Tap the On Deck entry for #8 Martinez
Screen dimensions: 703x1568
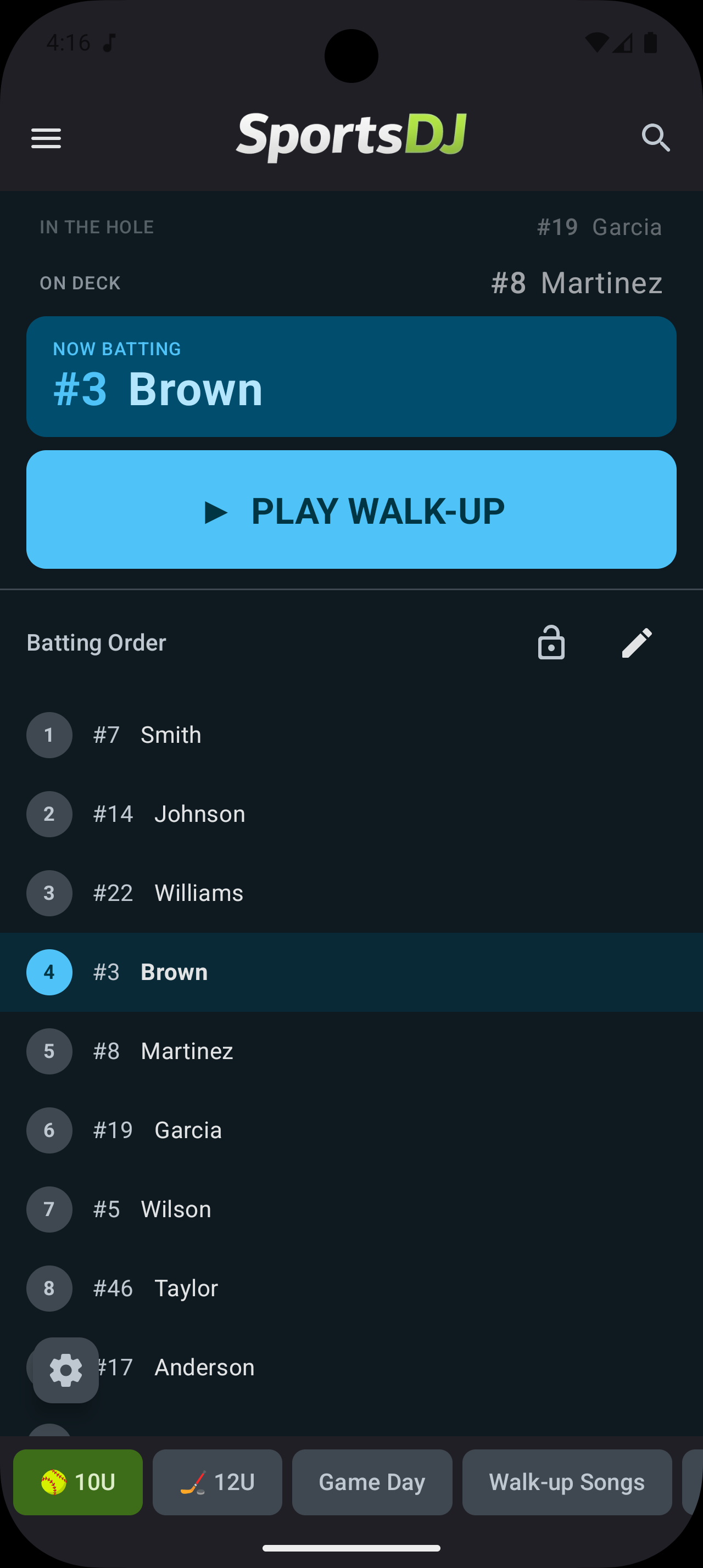(576, 282)
